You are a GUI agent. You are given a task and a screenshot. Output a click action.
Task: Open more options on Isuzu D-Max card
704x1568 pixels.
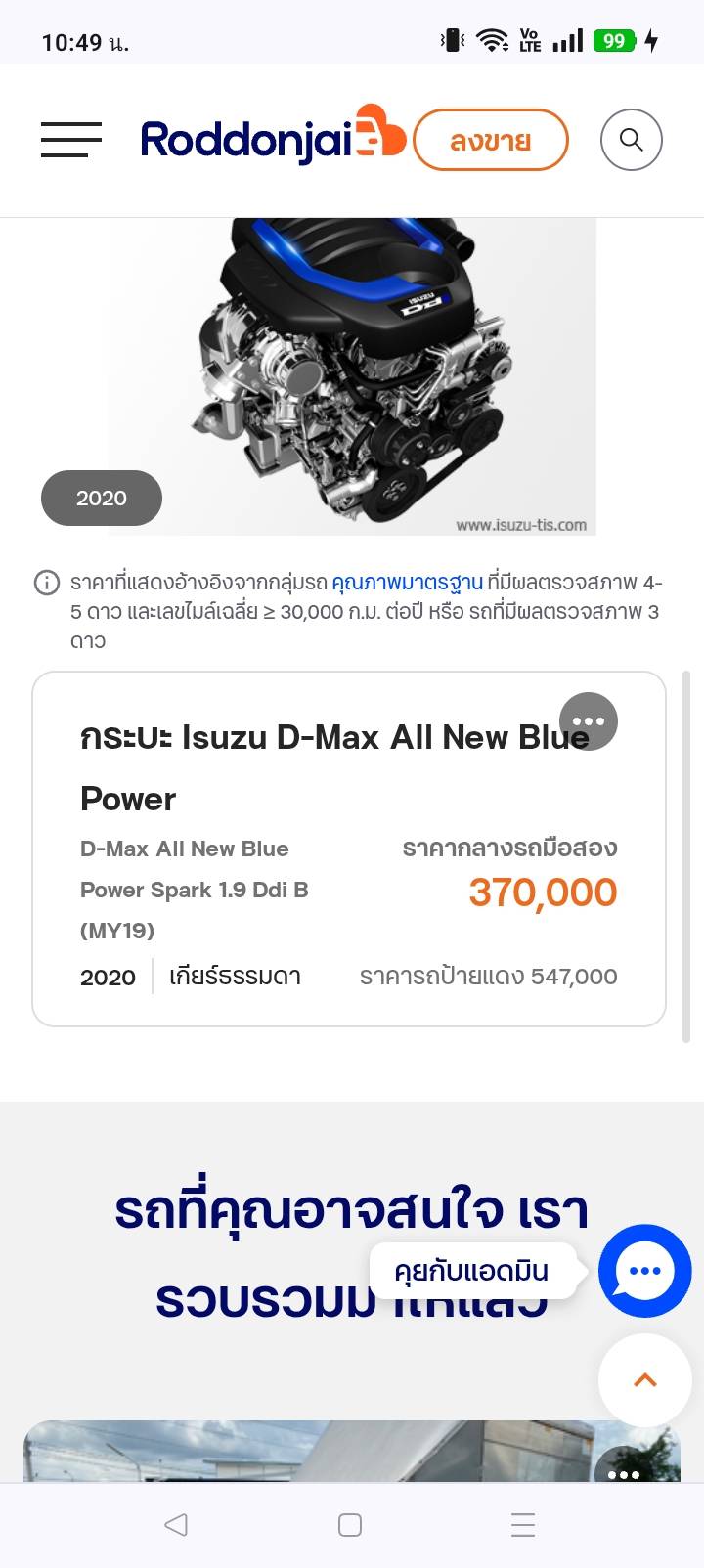[x=589, y=721]
